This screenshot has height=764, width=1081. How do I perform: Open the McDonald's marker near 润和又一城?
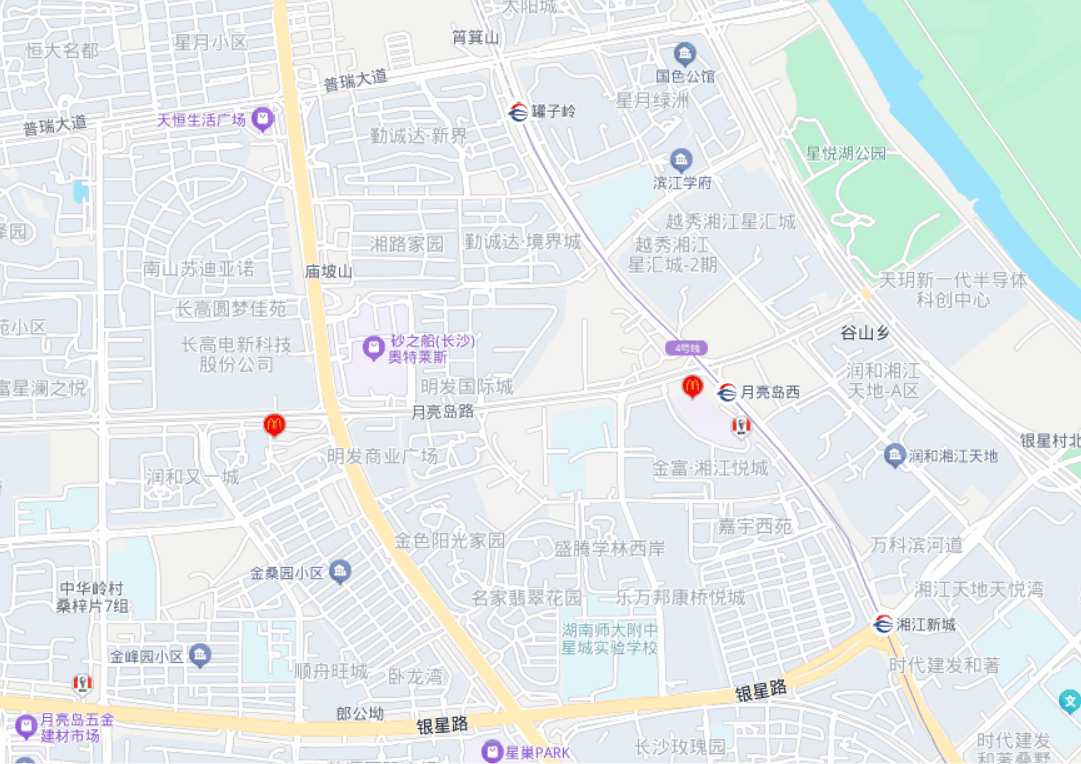tap(274, 425)
